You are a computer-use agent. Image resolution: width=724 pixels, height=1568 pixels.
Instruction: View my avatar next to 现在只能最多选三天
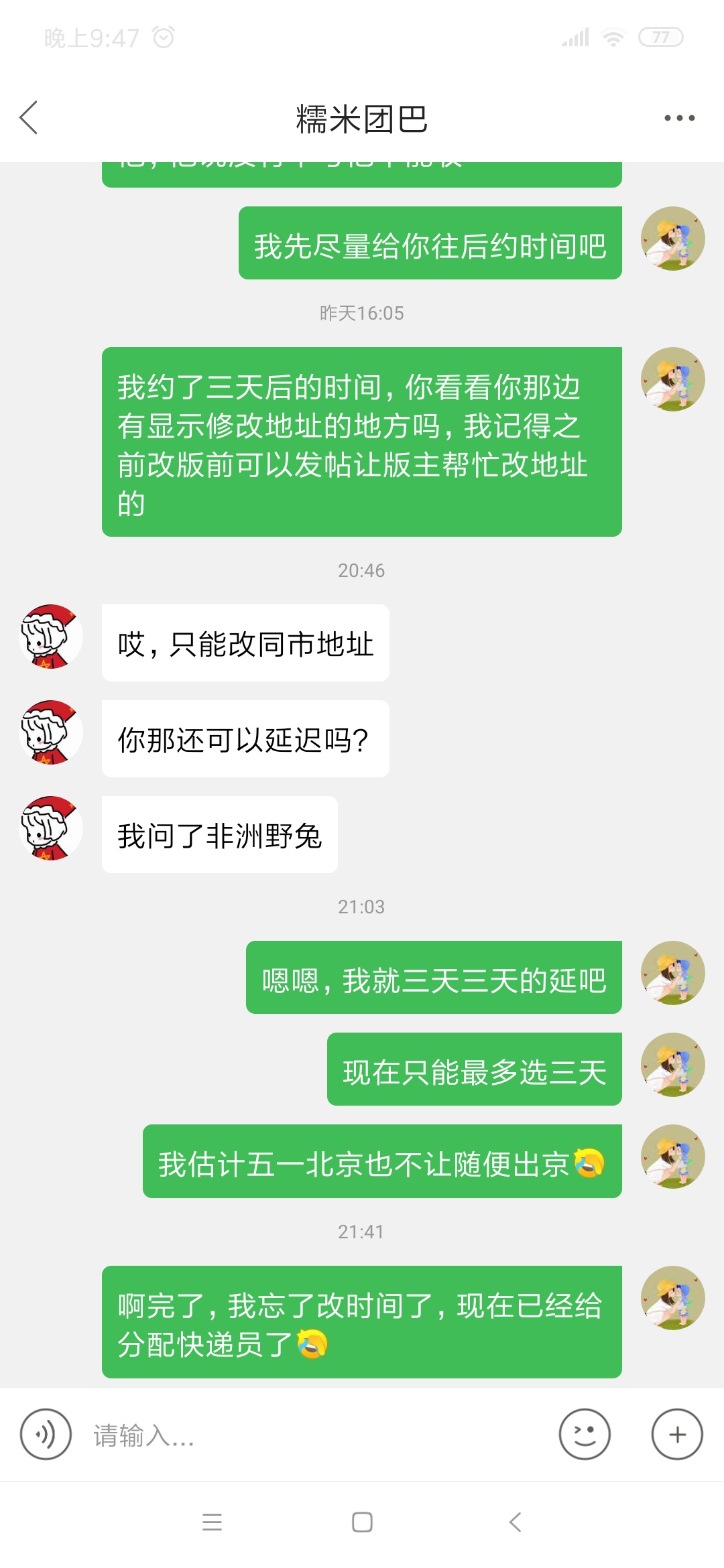[673, 1065]
